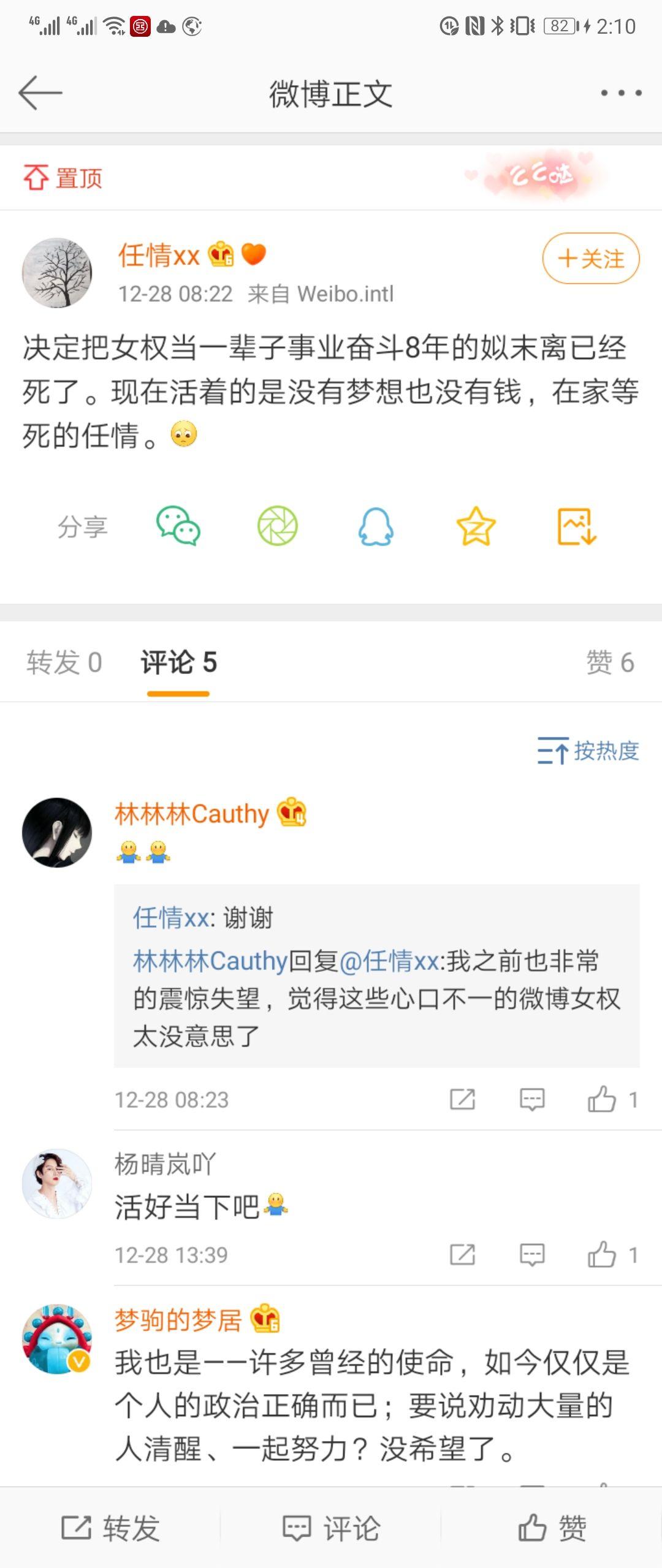Screen dimensions: 662x1568
Task: Open the three-dot overflow menu
Action: (x=620, y=93)
